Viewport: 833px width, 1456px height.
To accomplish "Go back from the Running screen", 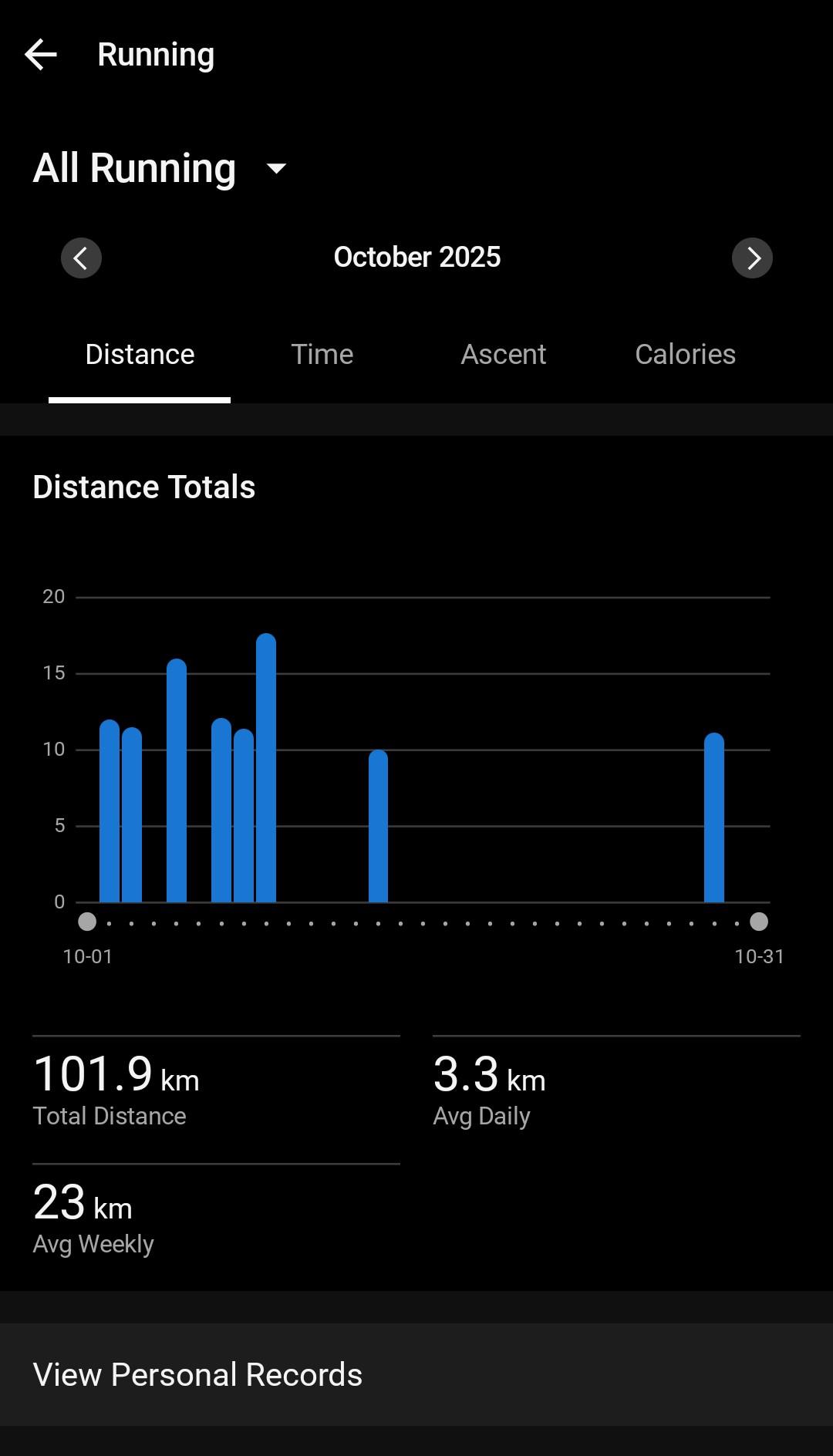I will tap(41, 55).
